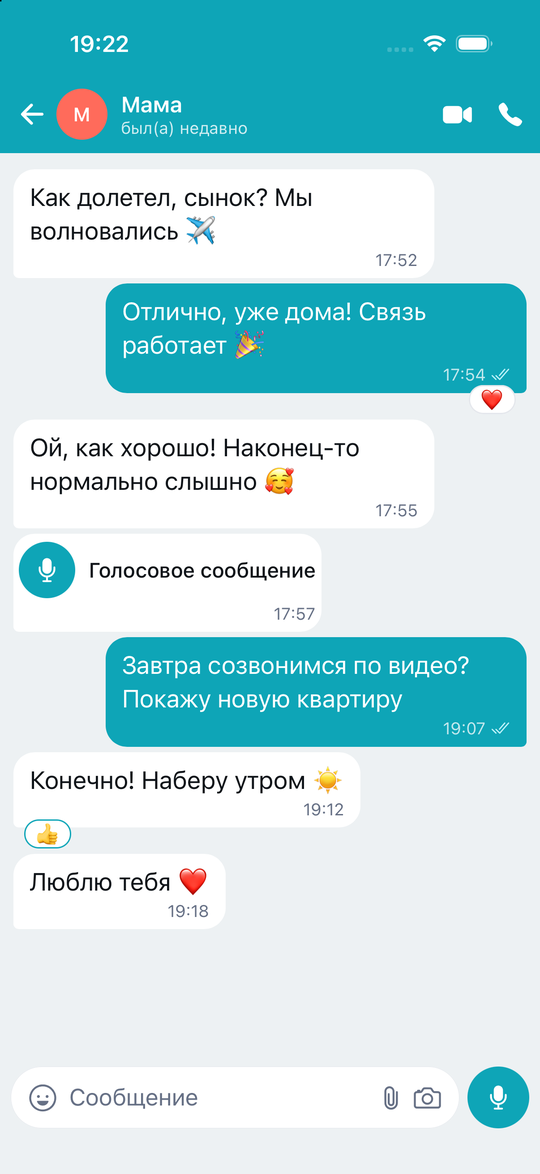Record a voice message with the round microphone button
Image resolution: width=540 pixels, height=1174 pixels.
[498, 1098]
